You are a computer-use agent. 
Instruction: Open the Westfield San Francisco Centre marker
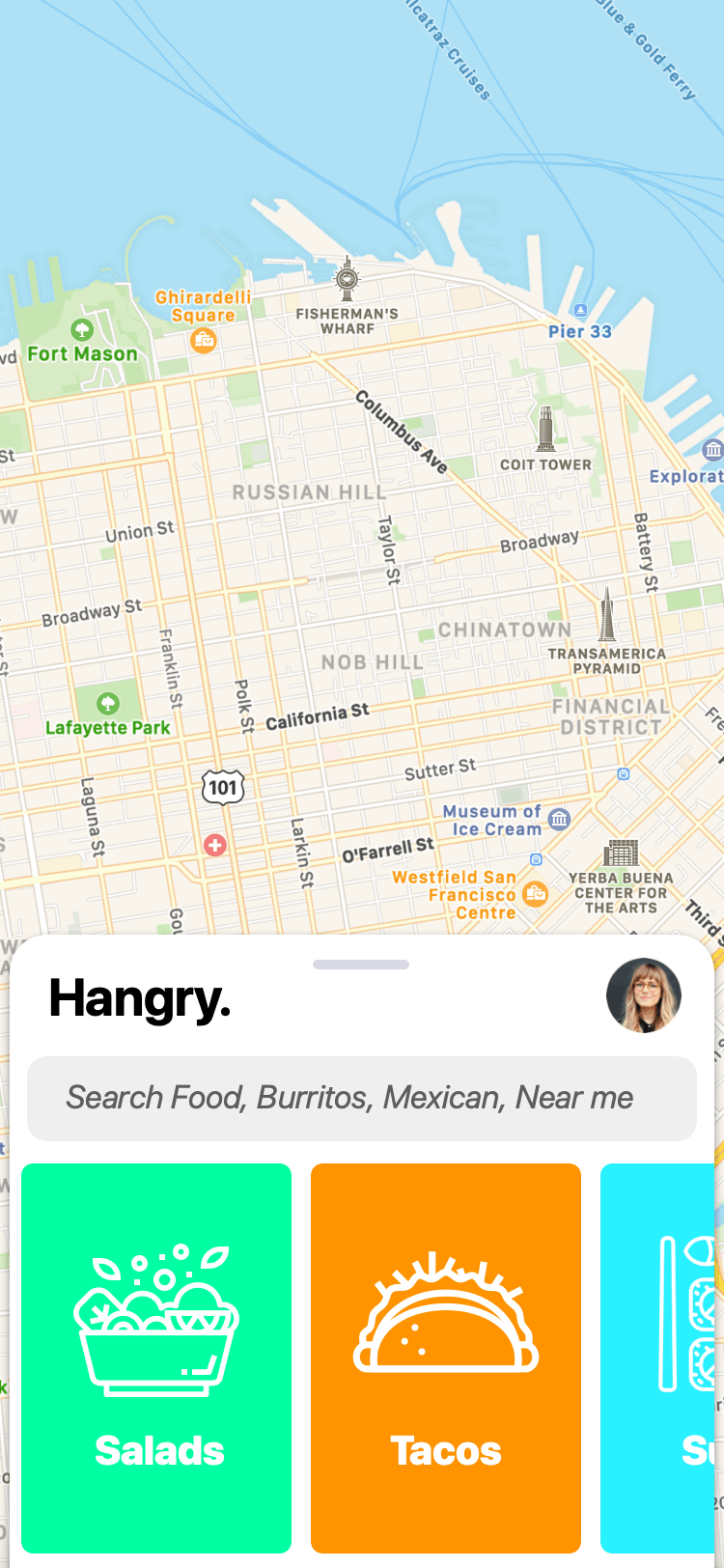pyautogui.click(x=535, y=894)
